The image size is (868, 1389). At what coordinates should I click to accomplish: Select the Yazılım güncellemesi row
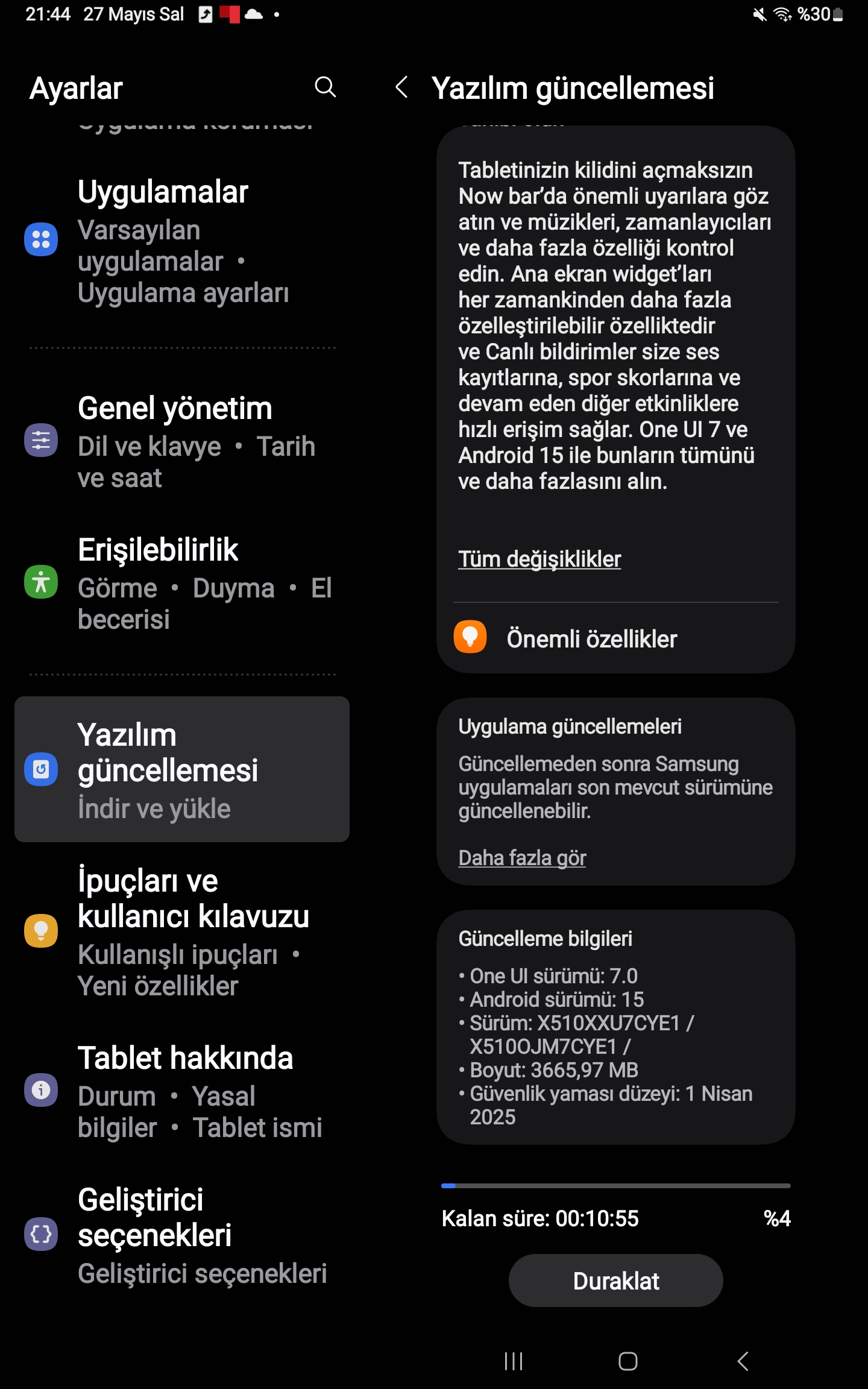(x=181, y=769)
